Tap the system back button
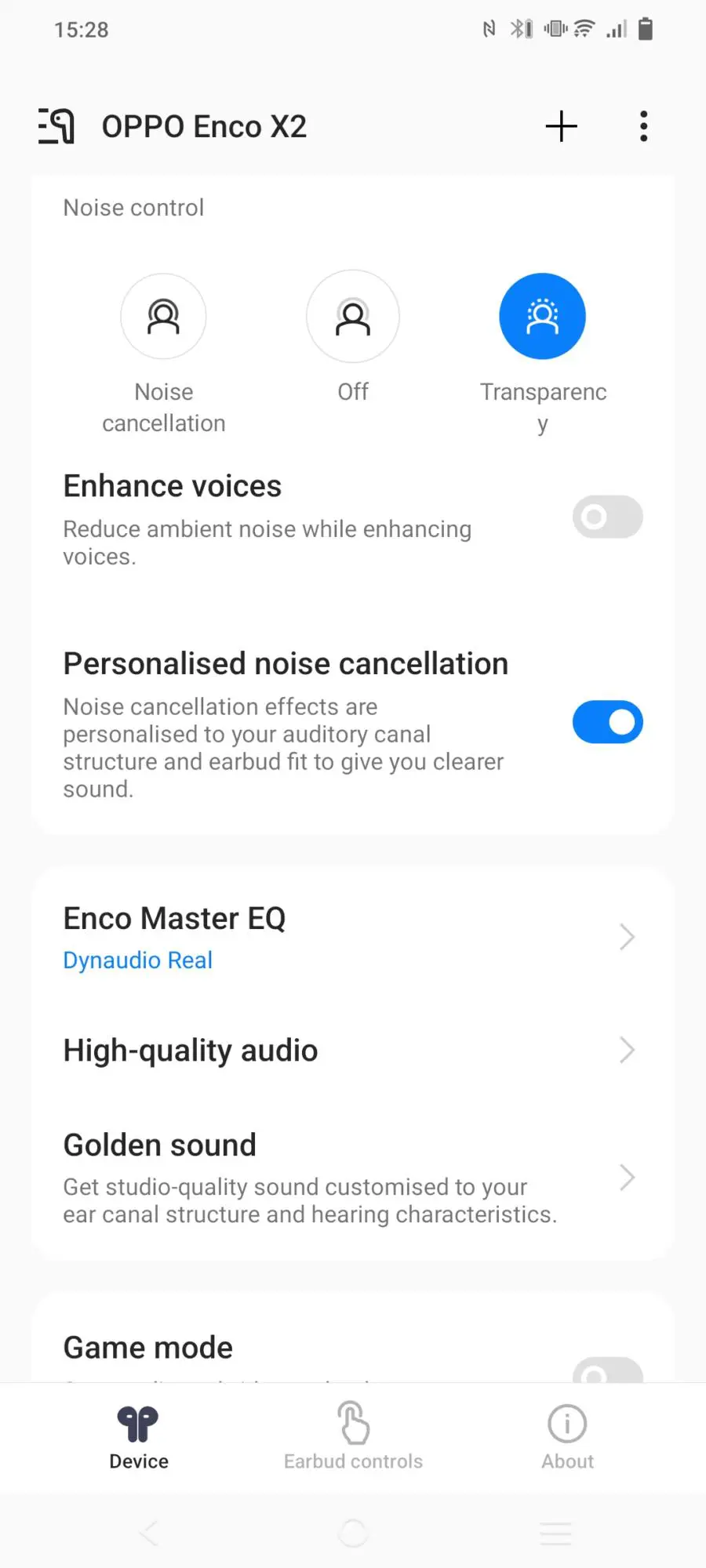Screen dimensions: 706x1568 [149, 1533]
